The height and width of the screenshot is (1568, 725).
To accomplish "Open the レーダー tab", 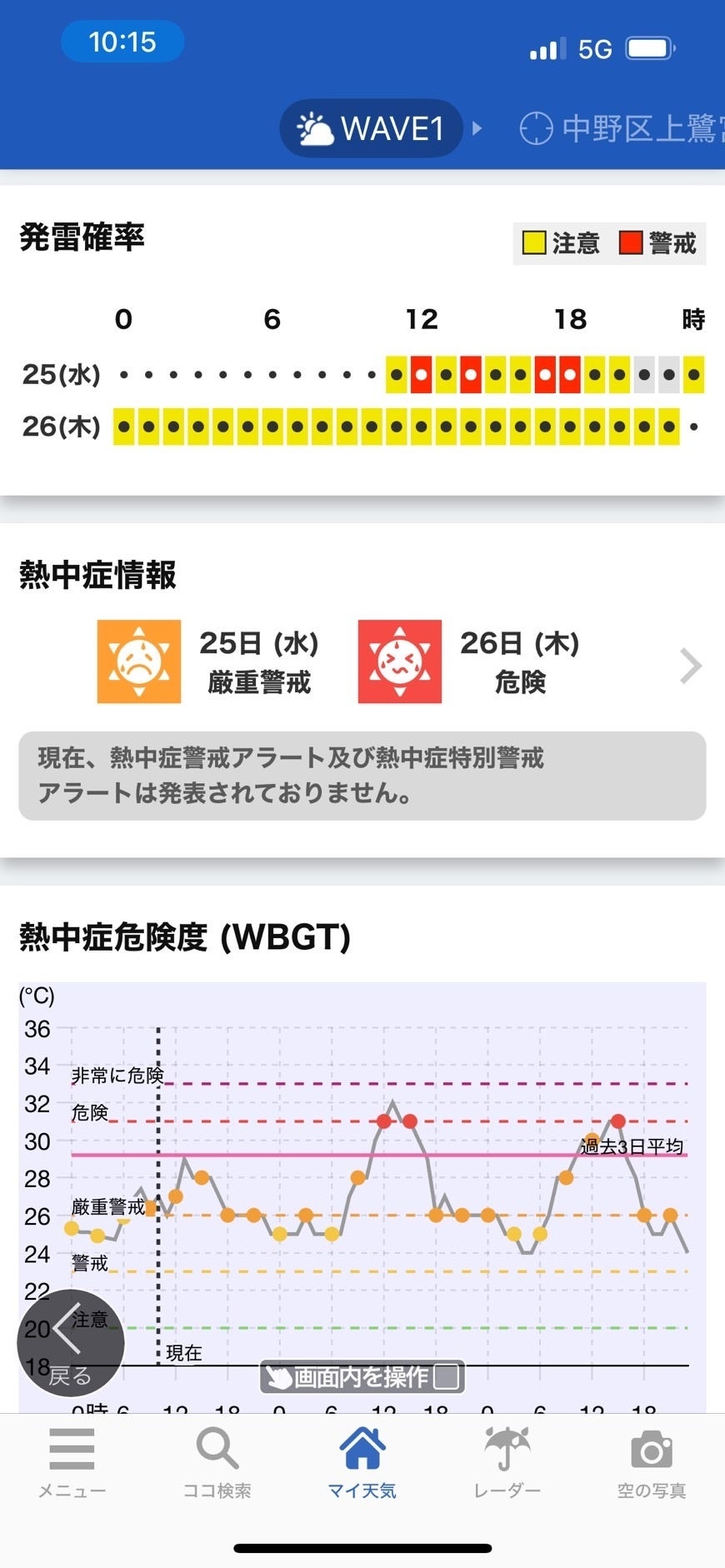I will click(x=507, y=1463).
